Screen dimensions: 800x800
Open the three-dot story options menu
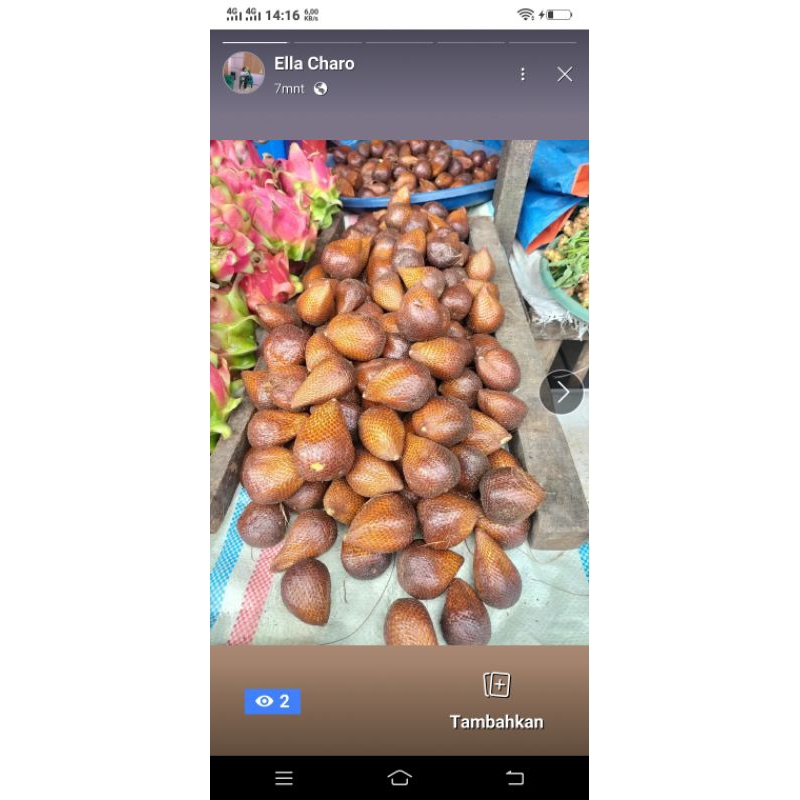[x=522, y=74]
